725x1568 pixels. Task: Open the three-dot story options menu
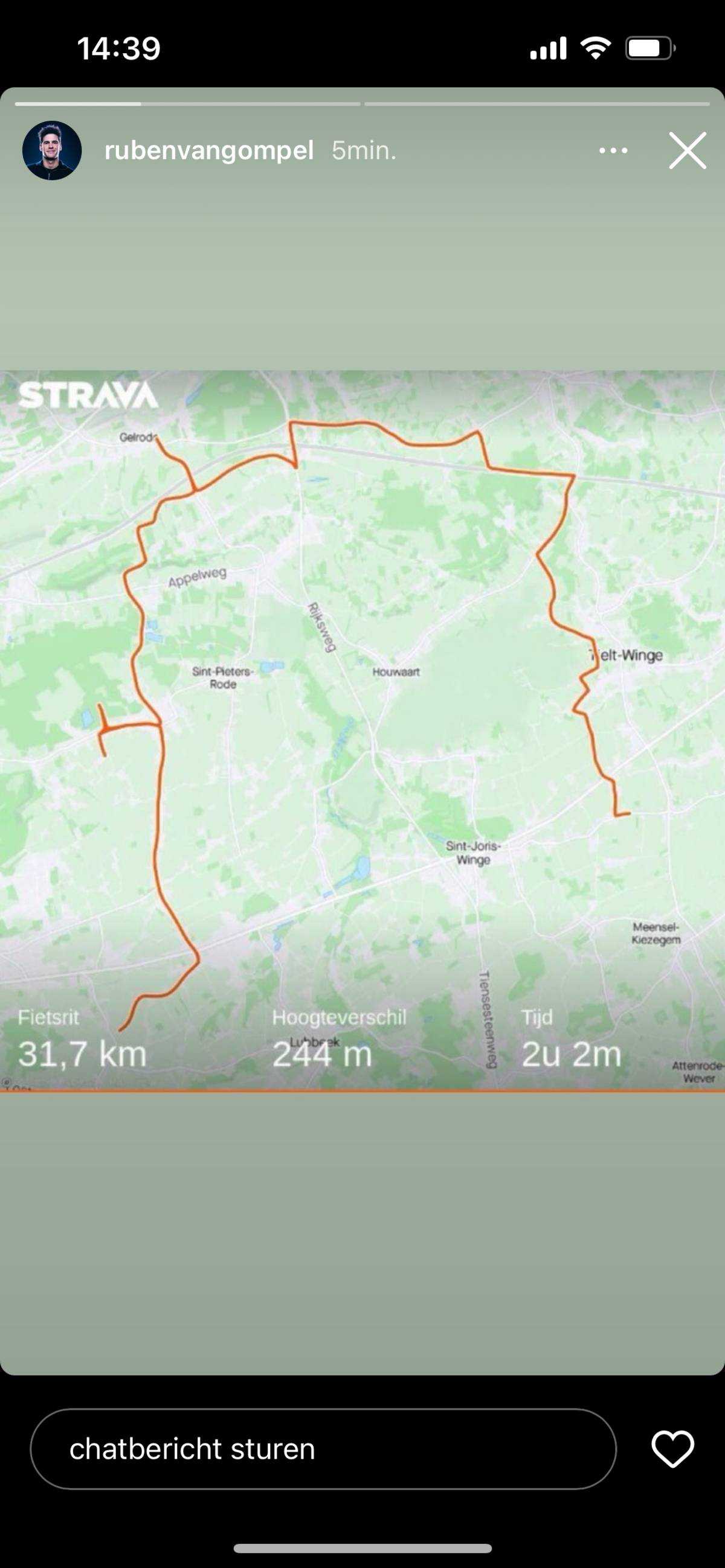(x=613, y=150)
